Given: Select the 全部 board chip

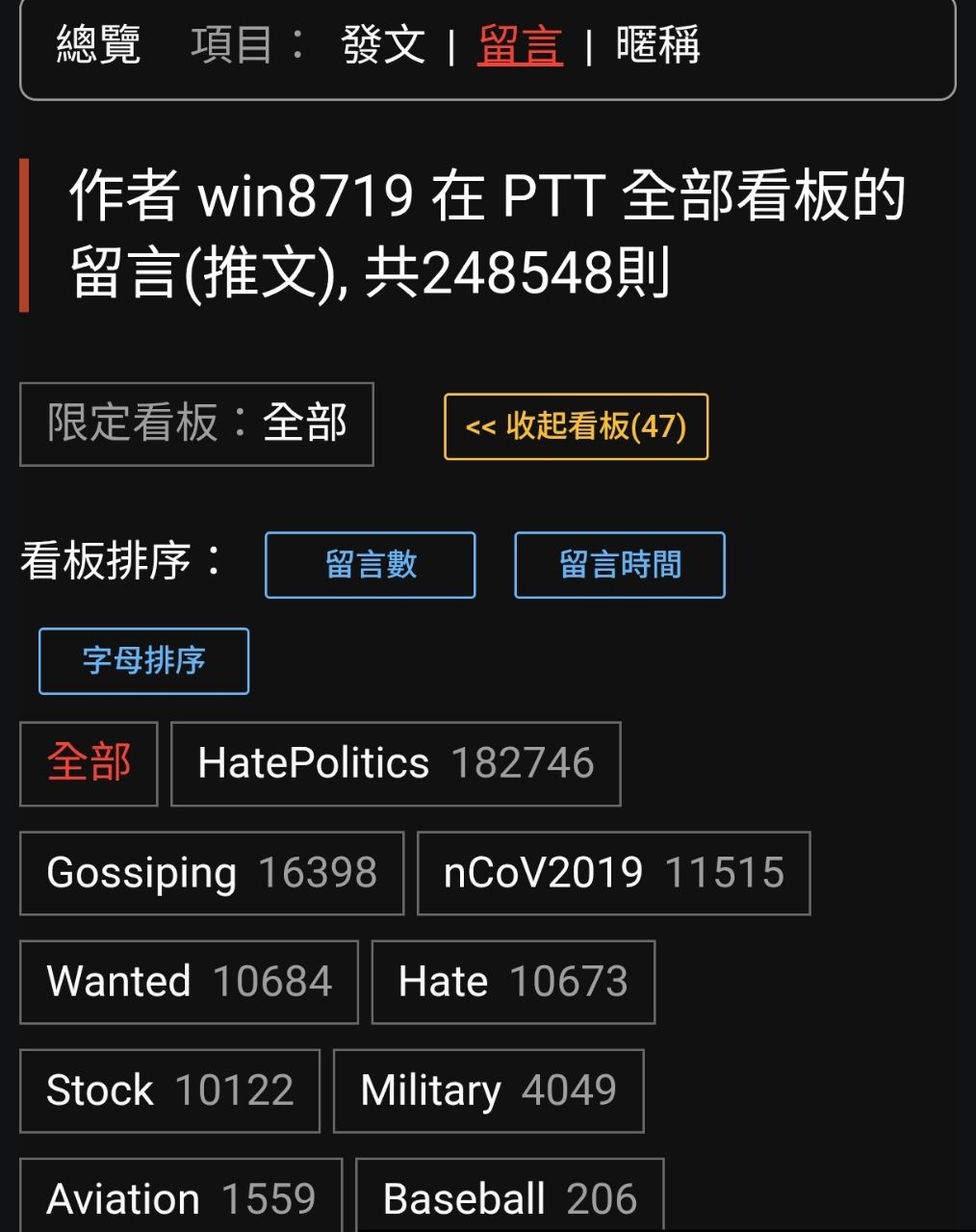Looking at the screenshot, I should [x=89, y=763].
